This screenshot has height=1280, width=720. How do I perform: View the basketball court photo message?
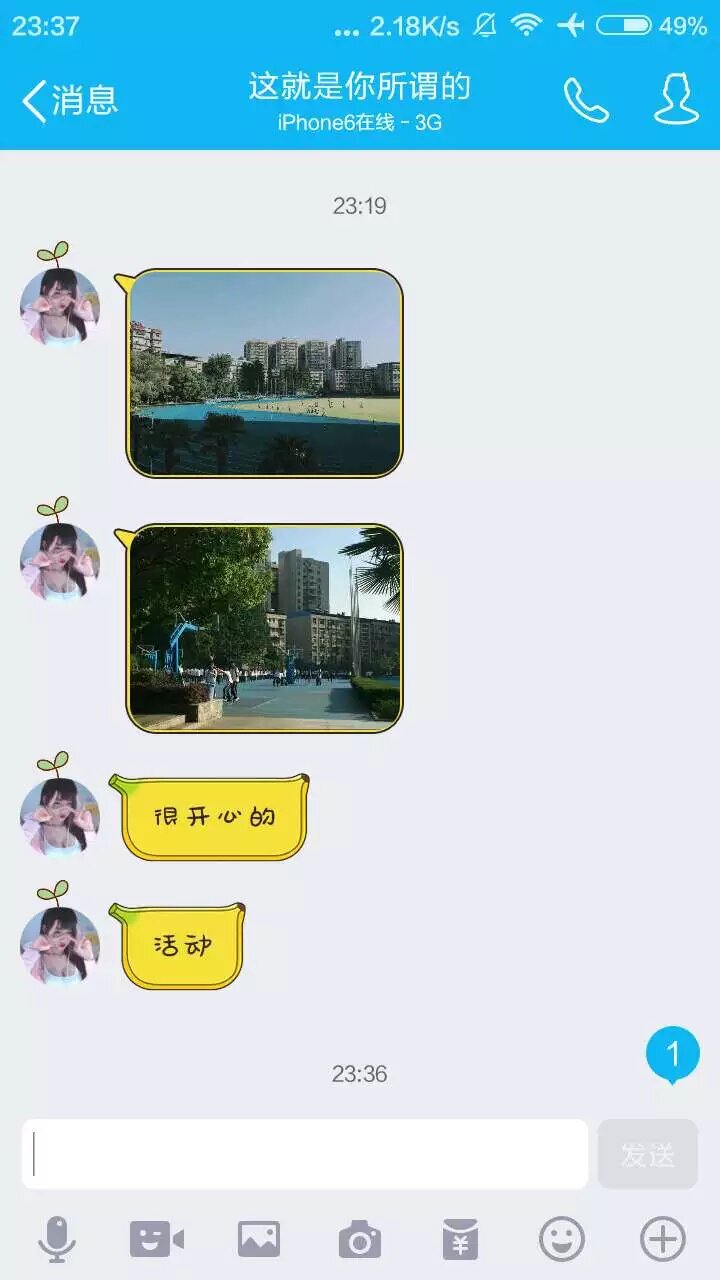tap(265, 628)
